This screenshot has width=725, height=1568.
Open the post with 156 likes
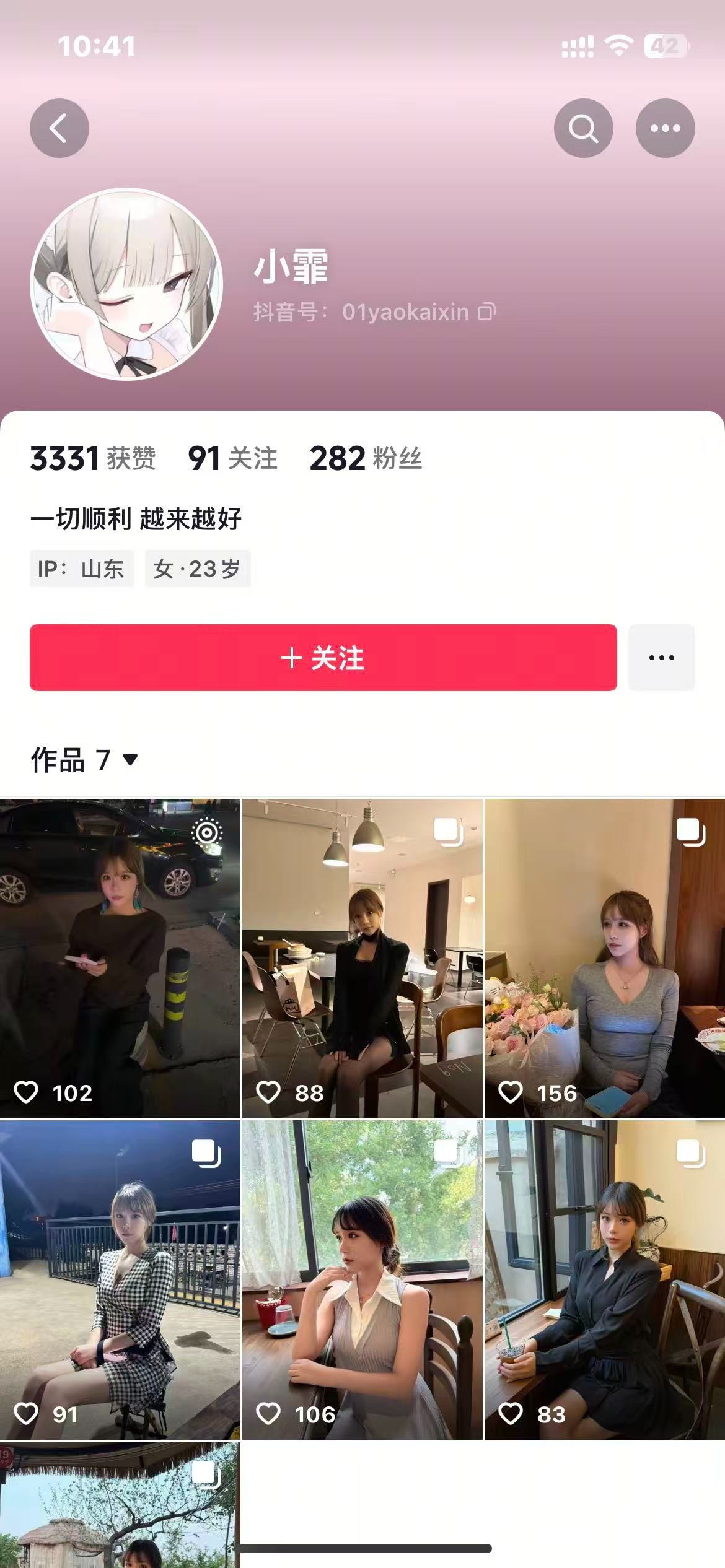[x=604, y=957]
